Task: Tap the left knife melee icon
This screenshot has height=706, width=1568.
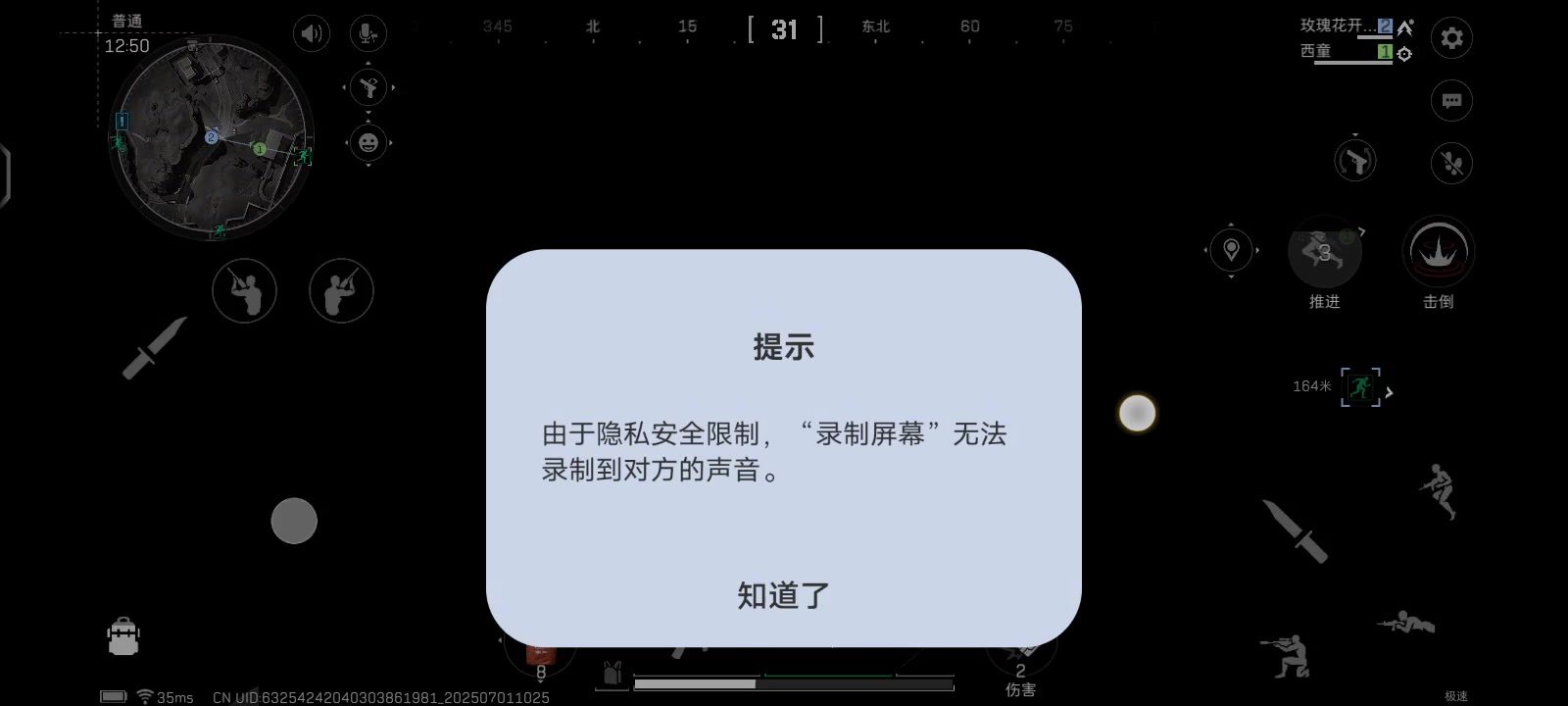Action: 154,348
